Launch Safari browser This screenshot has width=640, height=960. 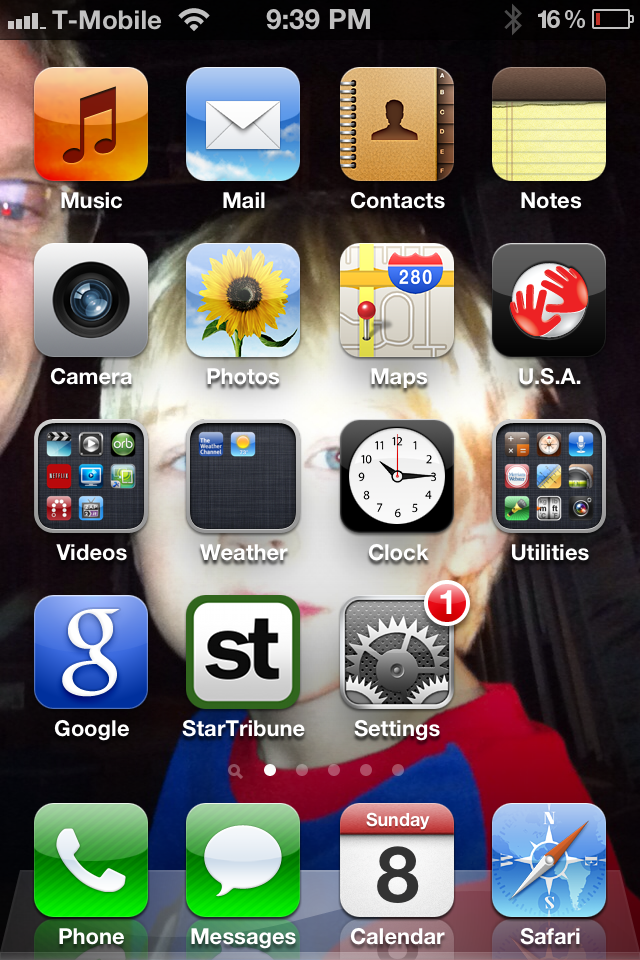549,860
